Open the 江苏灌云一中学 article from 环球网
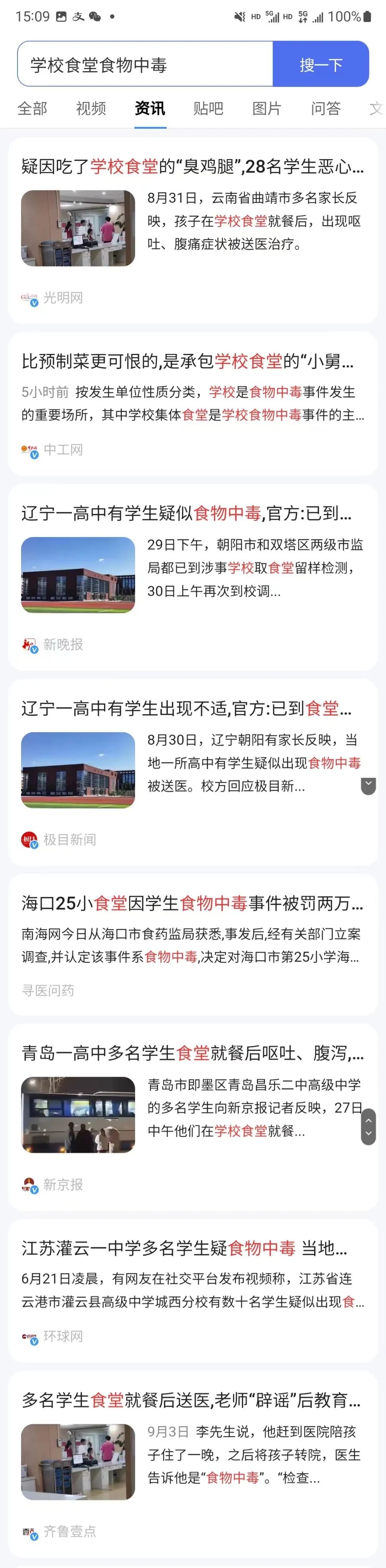 (x=185, y=1249)
